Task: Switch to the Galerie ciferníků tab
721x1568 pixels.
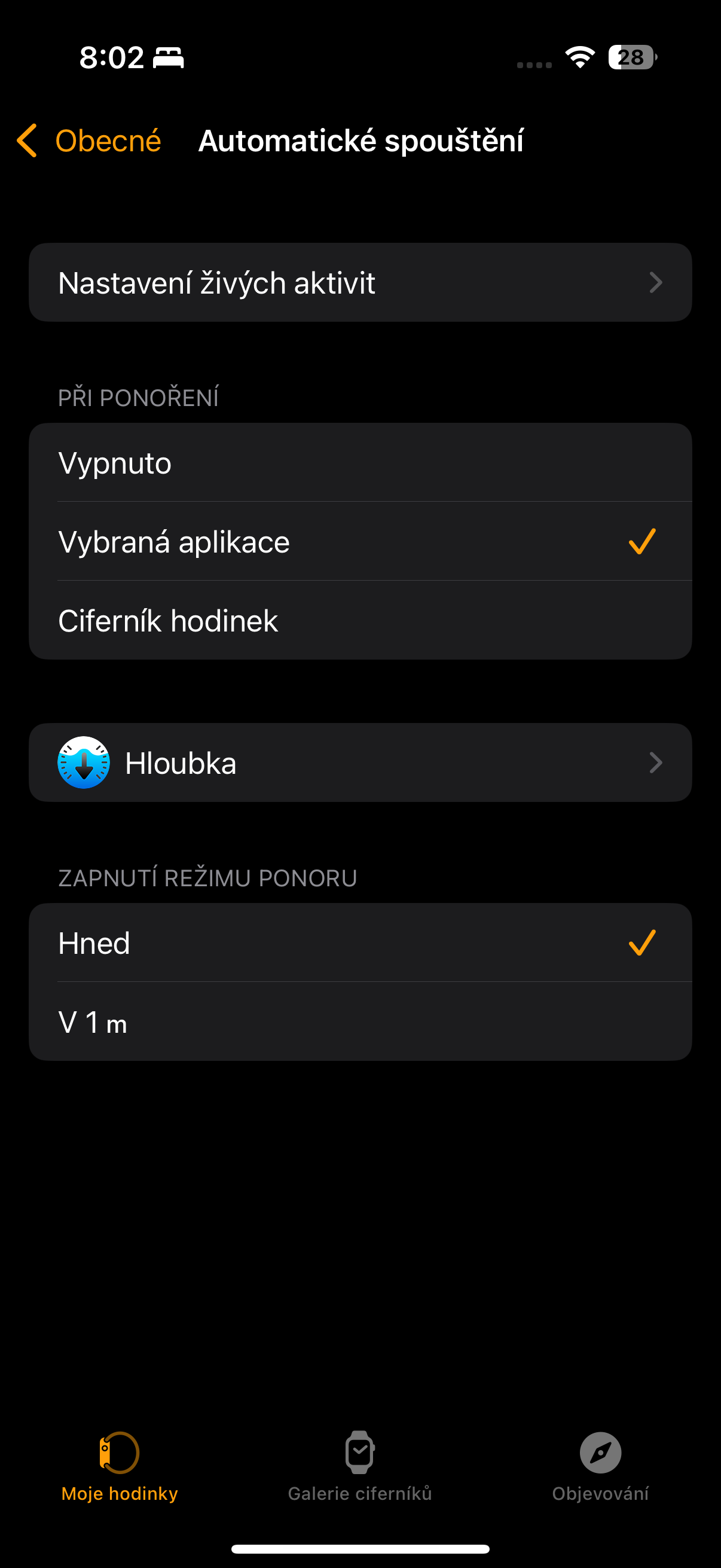Action: (x=360, y=1473)
